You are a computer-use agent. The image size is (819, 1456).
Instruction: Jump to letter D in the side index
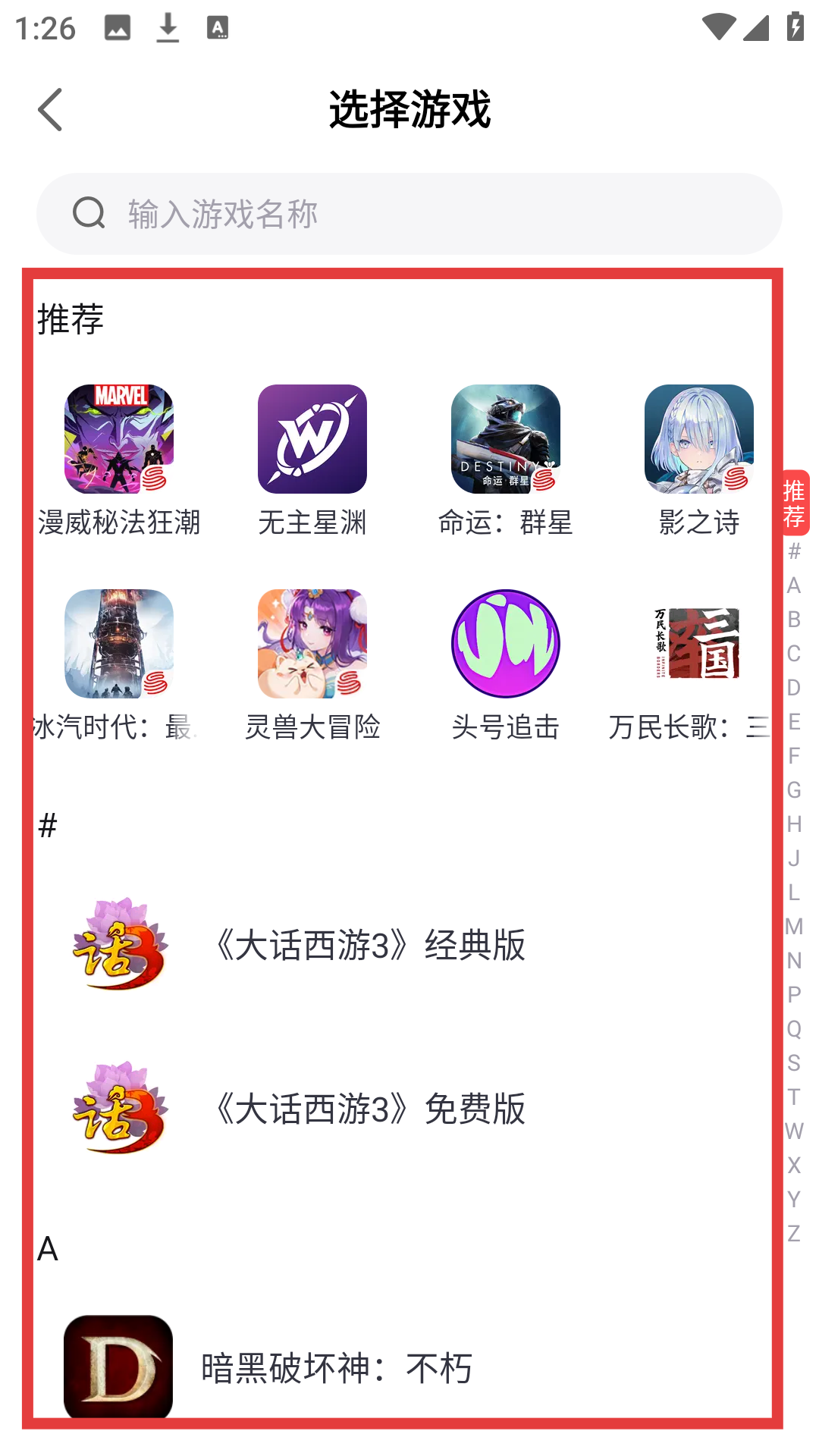pos(794,688)
